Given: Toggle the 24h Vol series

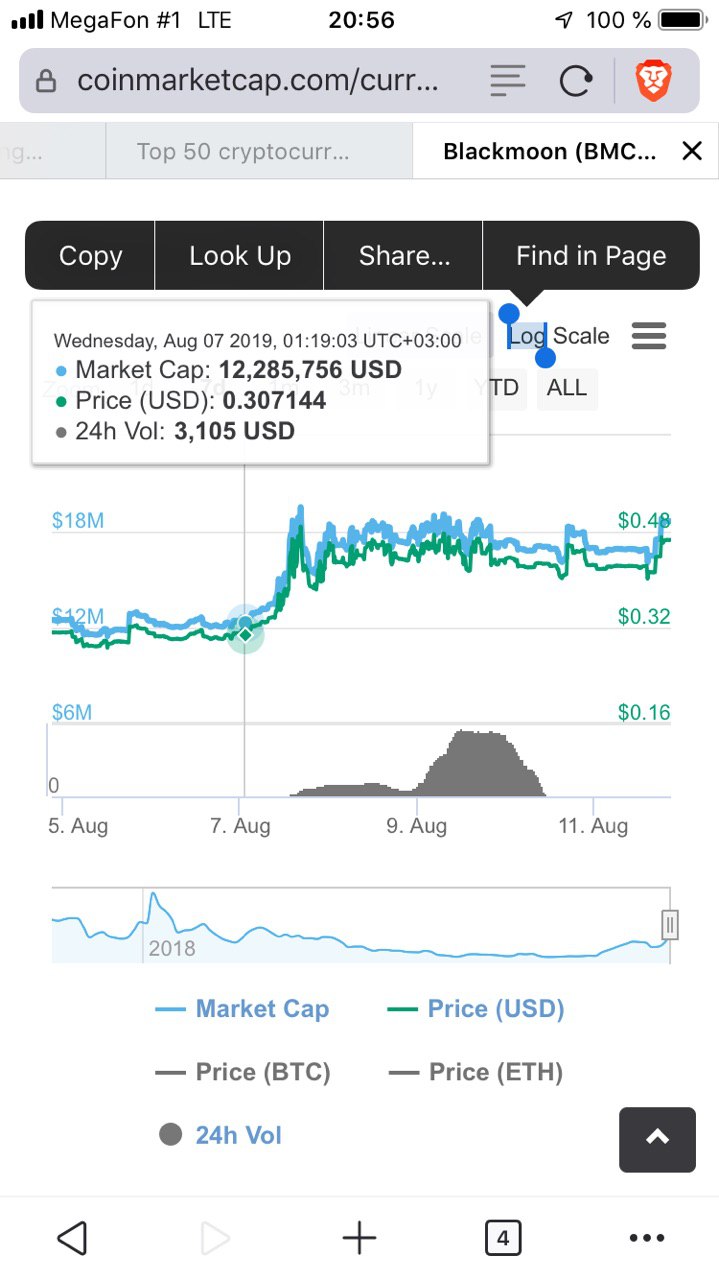Looking at the screenshot, I should (221, 1135).
